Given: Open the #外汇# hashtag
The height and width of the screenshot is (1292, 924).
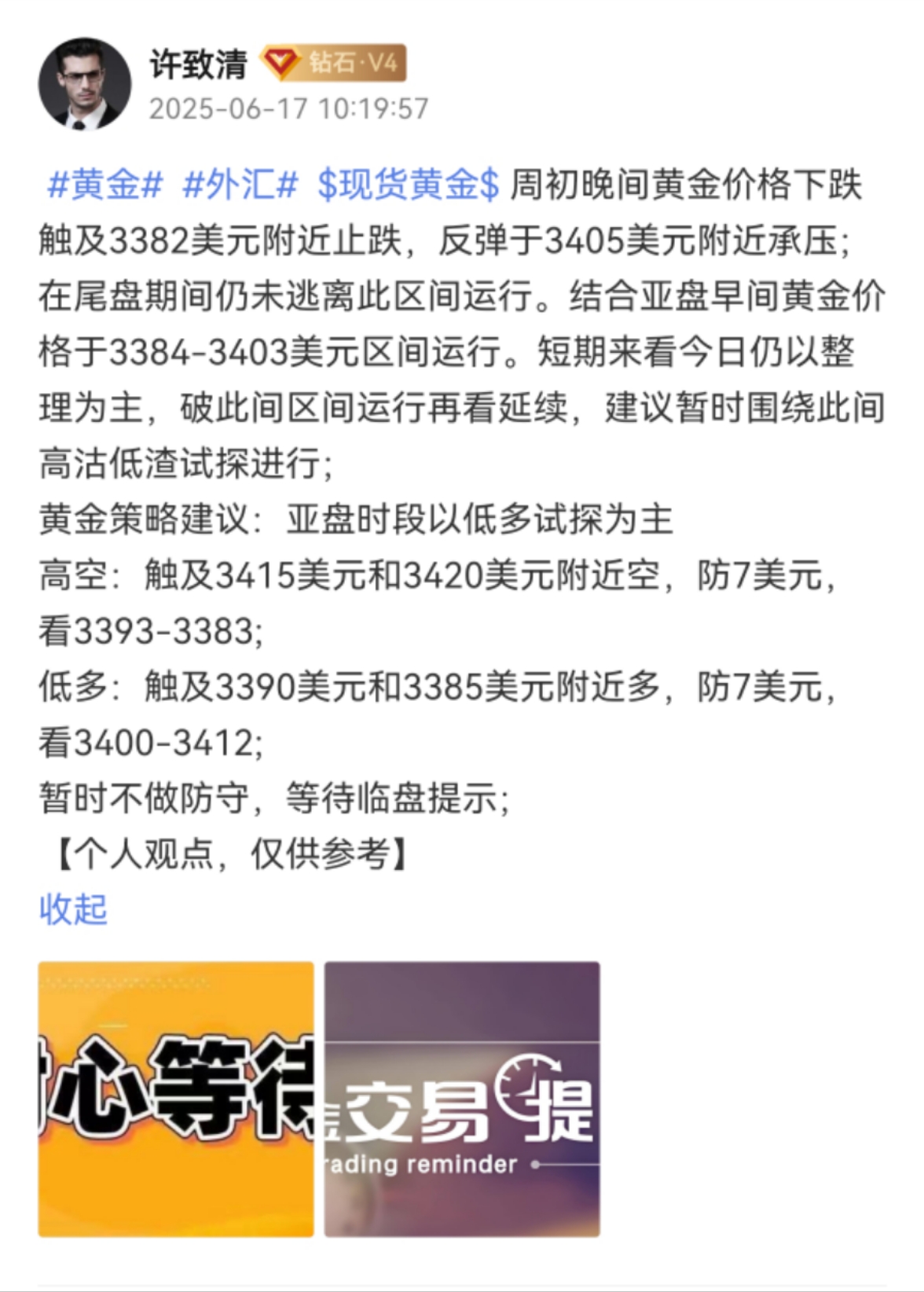Looking at the screenshot, I should 240,185.
